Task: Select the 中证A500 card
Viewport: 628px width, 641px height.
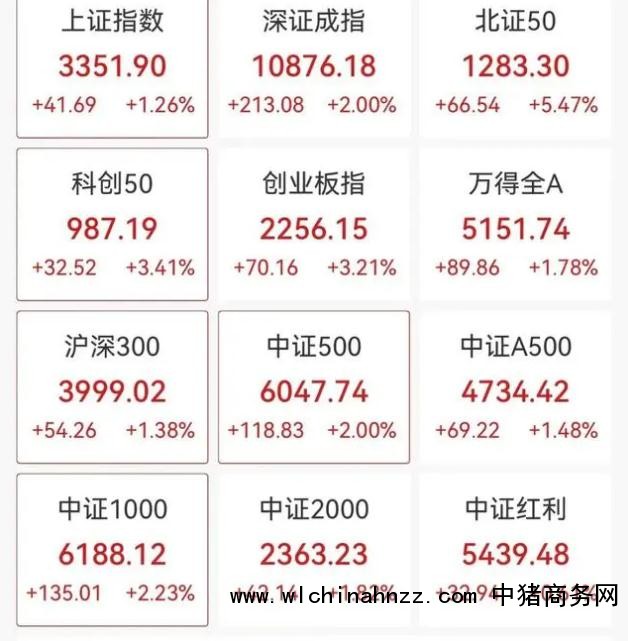Action: (516, 387)
